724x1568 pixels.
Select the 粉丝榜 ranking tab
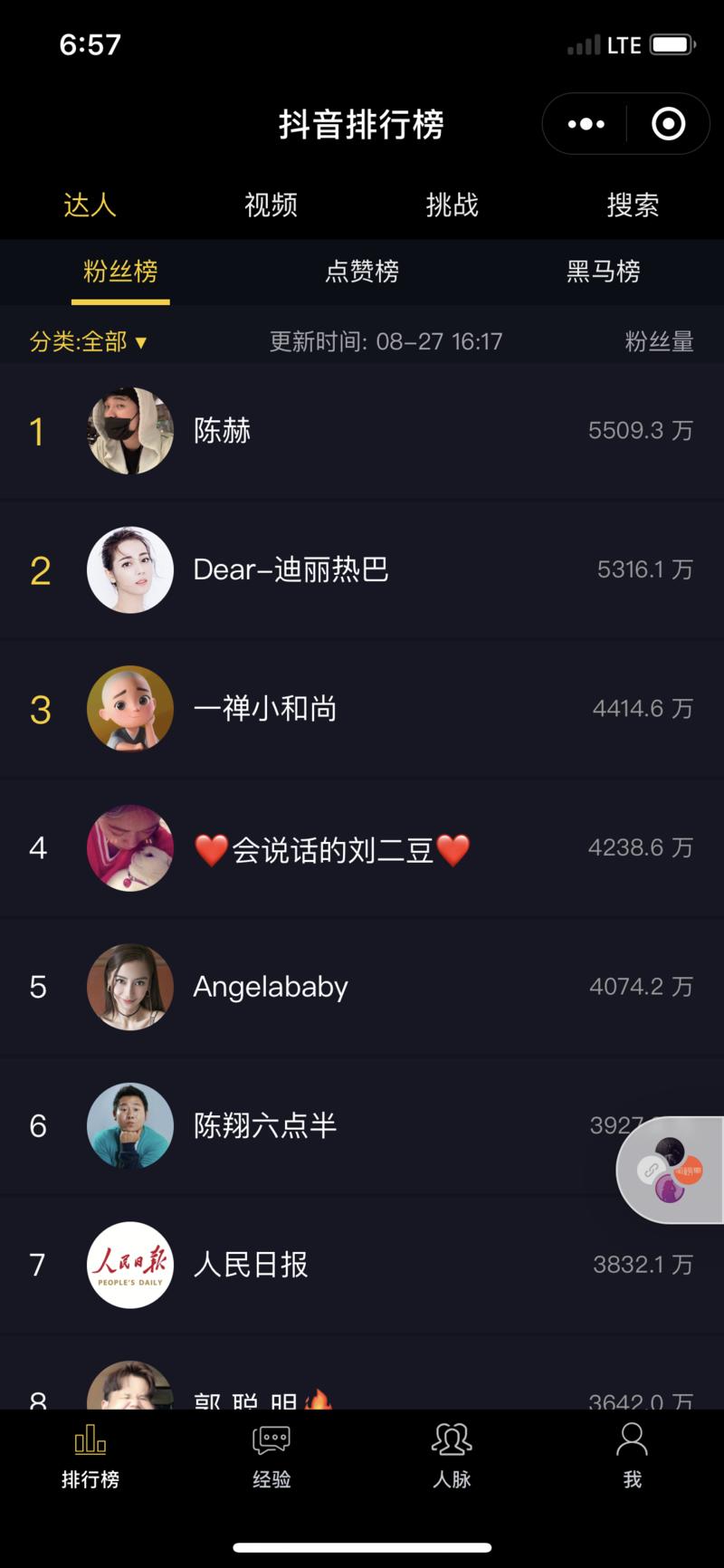(120, 272)
